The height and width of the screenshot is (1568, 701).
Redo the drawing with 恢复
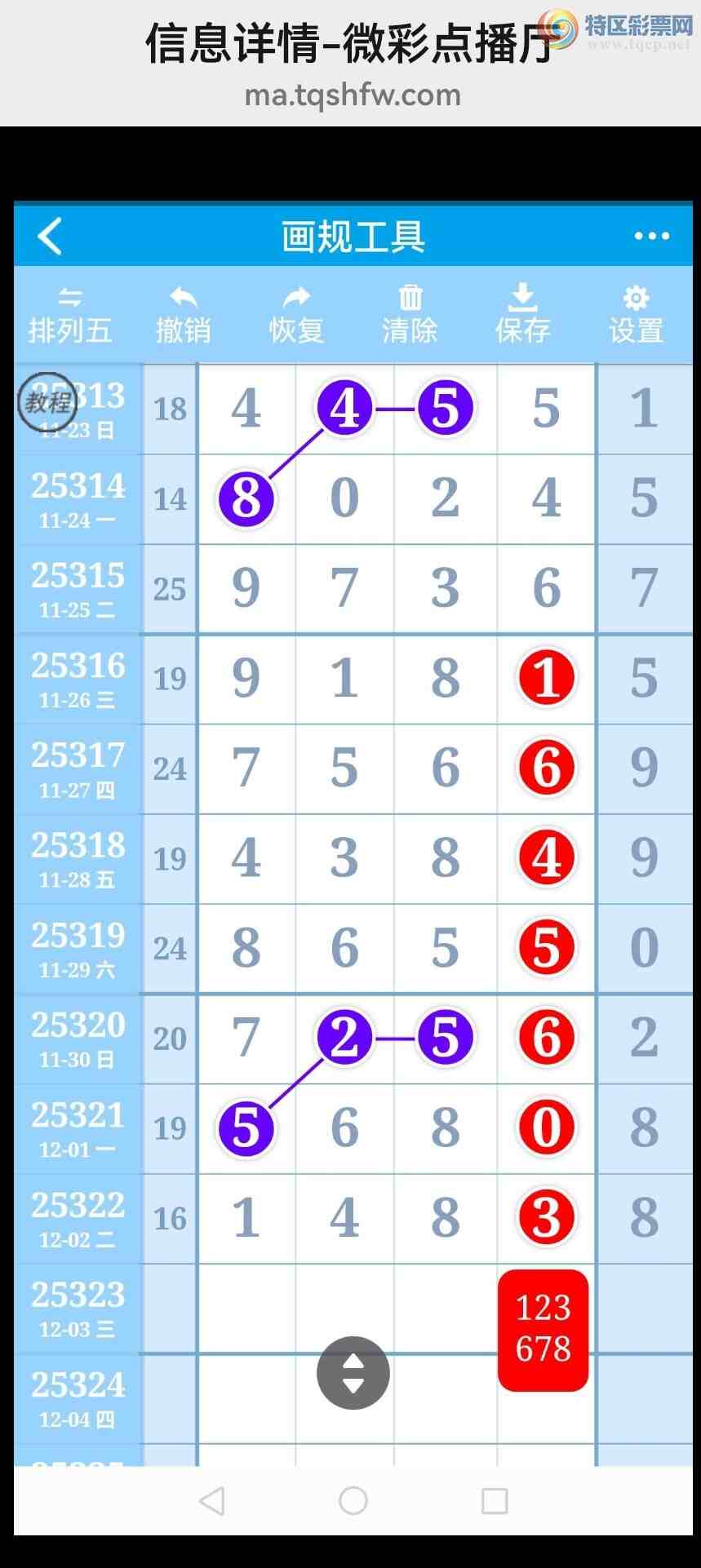pos(296,316)
